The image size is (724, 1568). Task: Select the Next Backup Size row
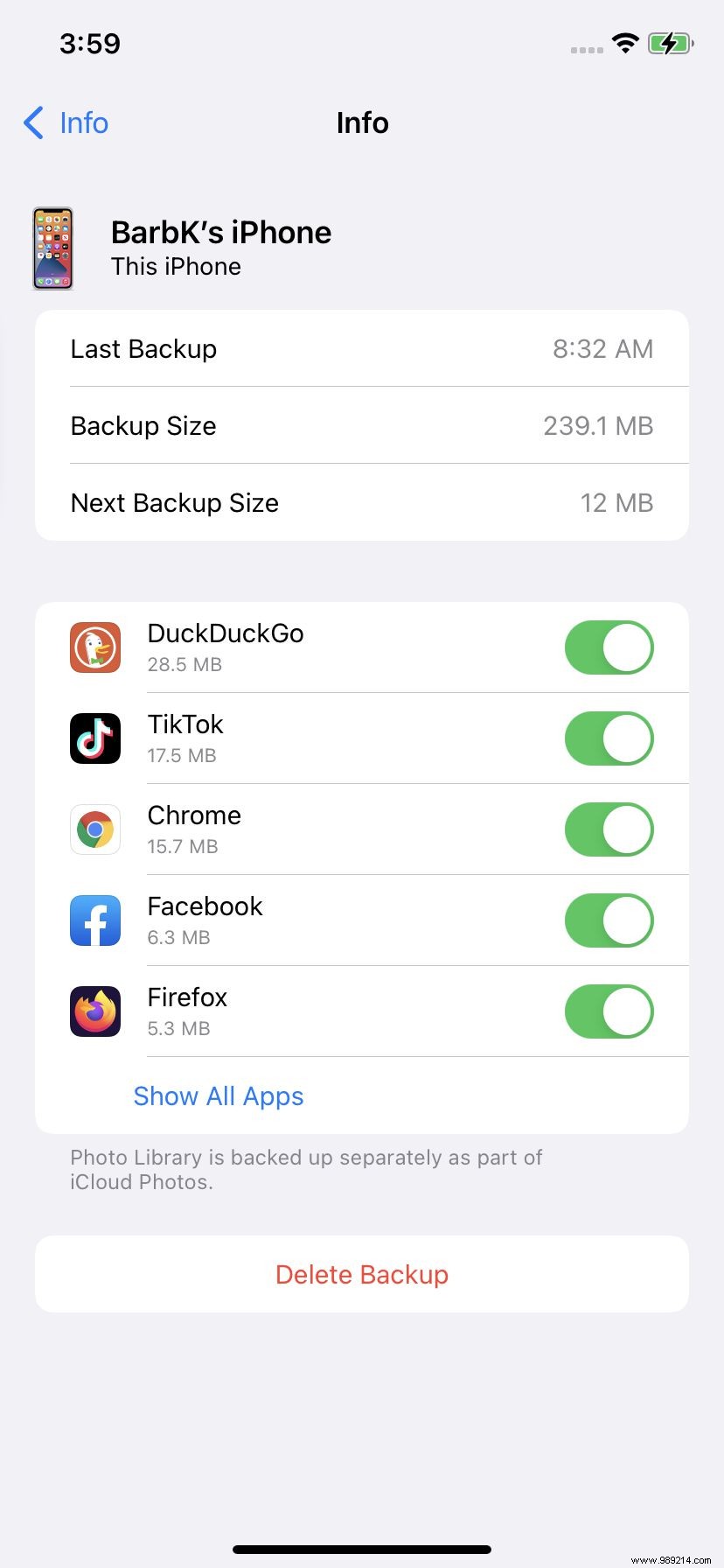362,502
